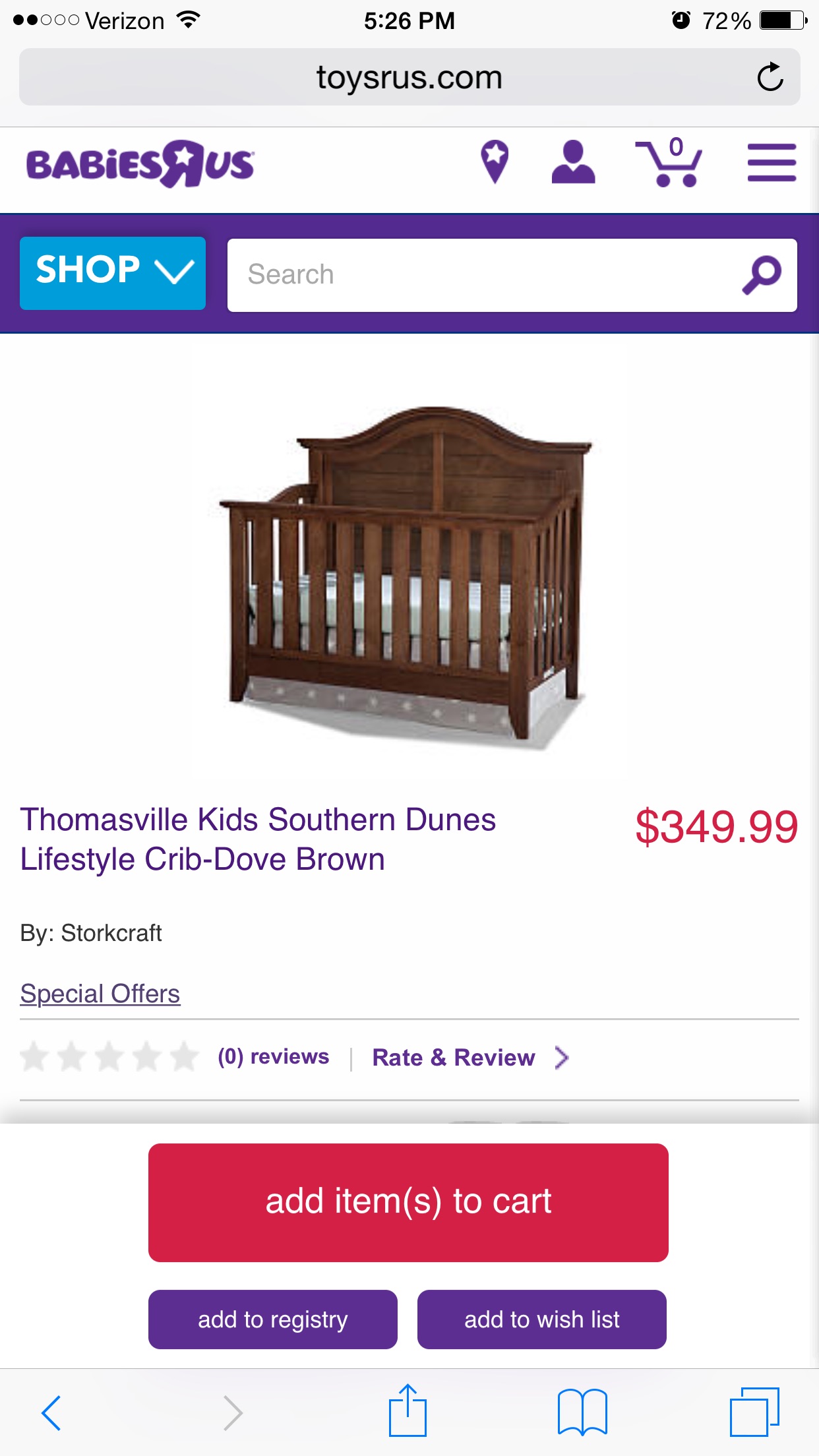Open the store locator pin icon

coord(495,162)
